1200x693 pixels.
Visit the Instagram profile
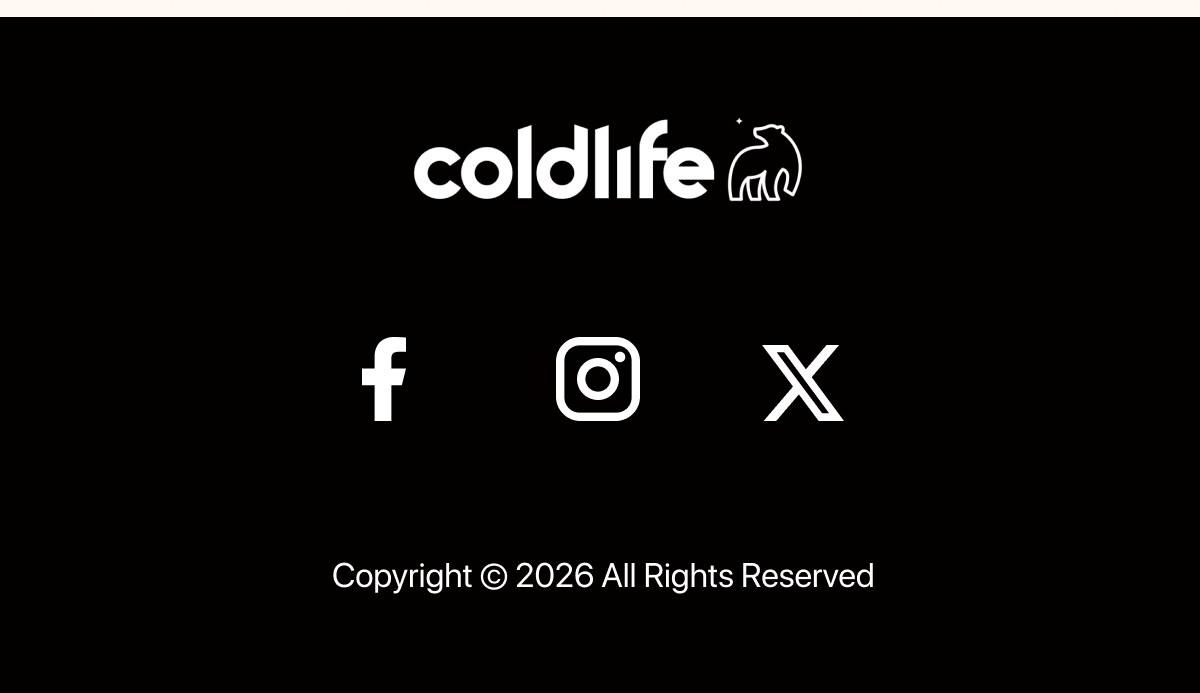point(598,379)
